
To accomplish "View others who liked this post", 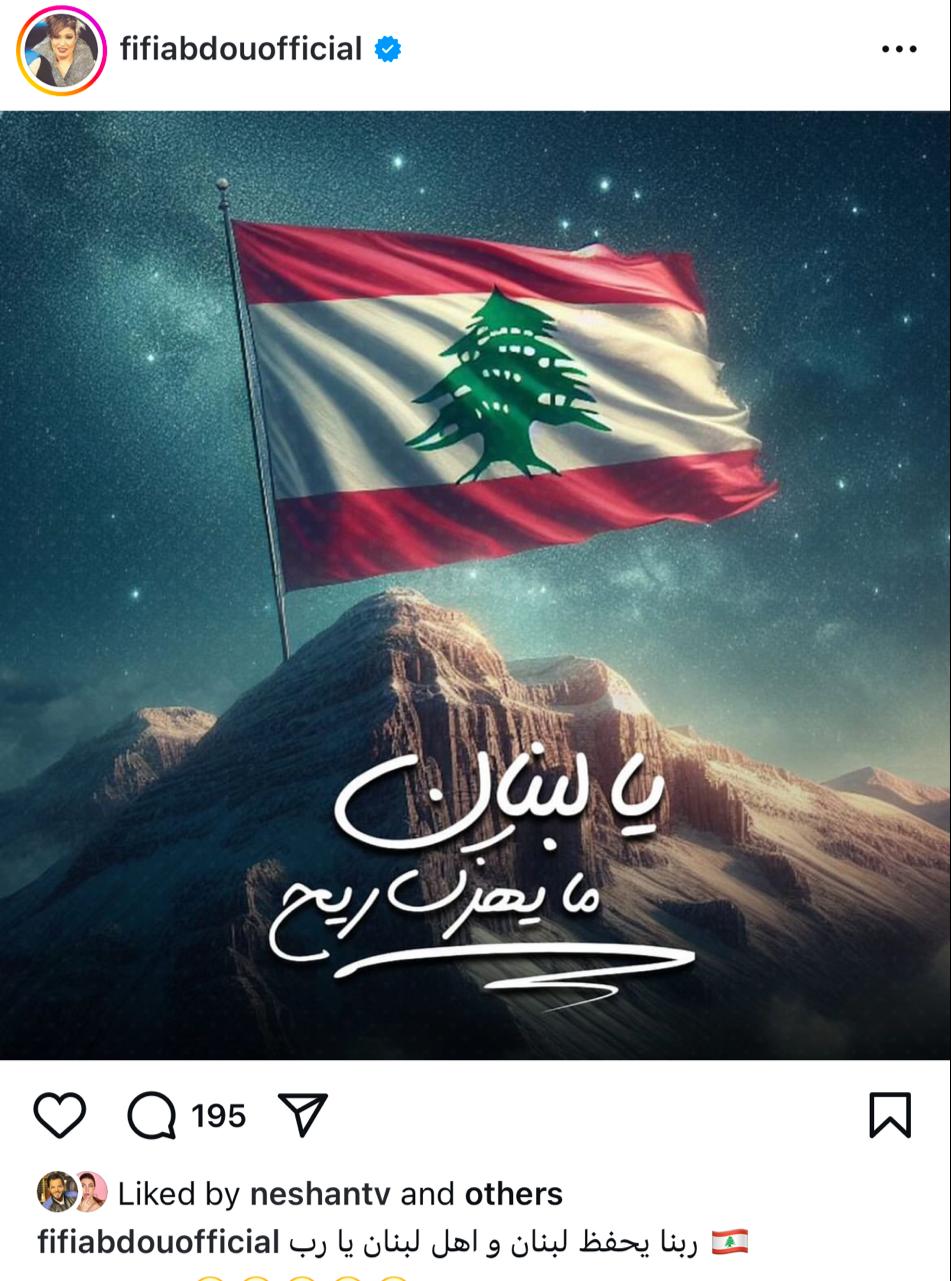I will [513, 1194].
